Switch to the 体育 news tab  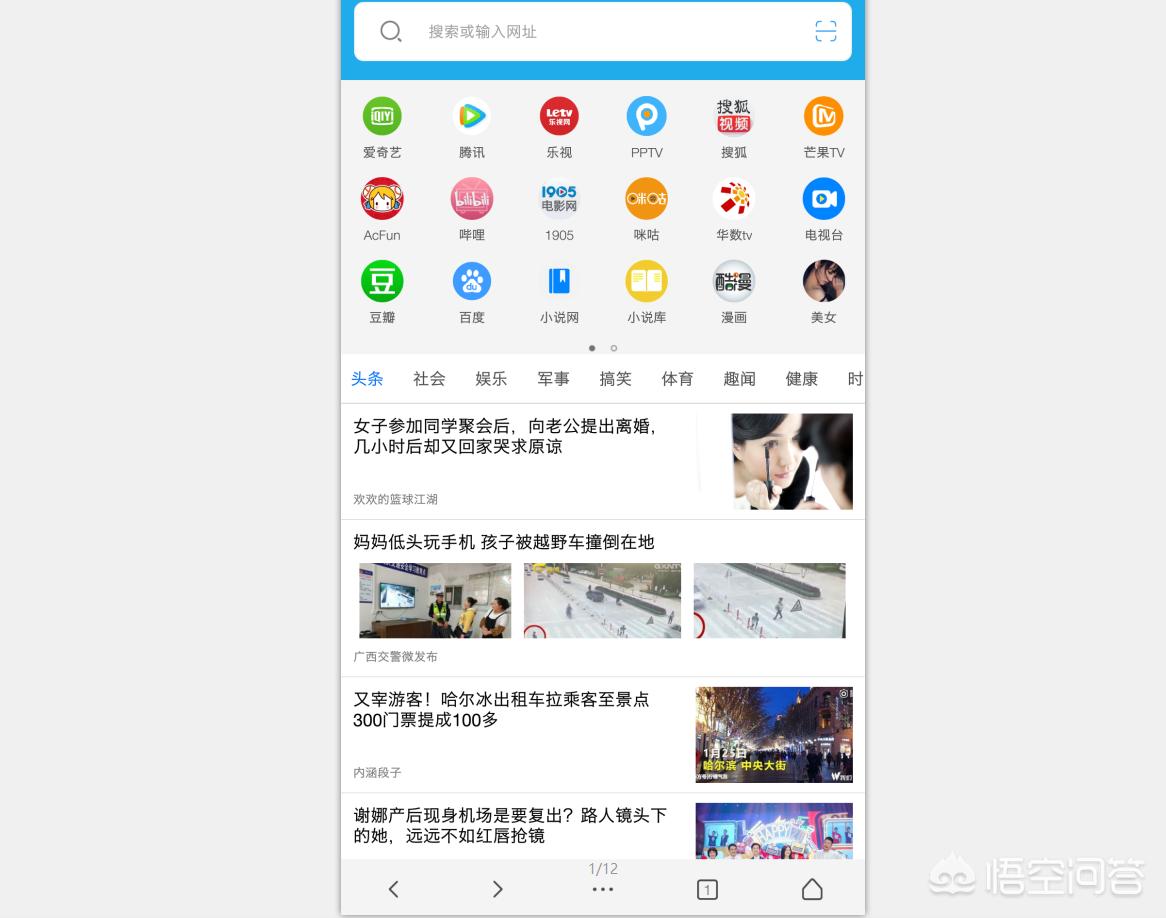coord(677,379)
